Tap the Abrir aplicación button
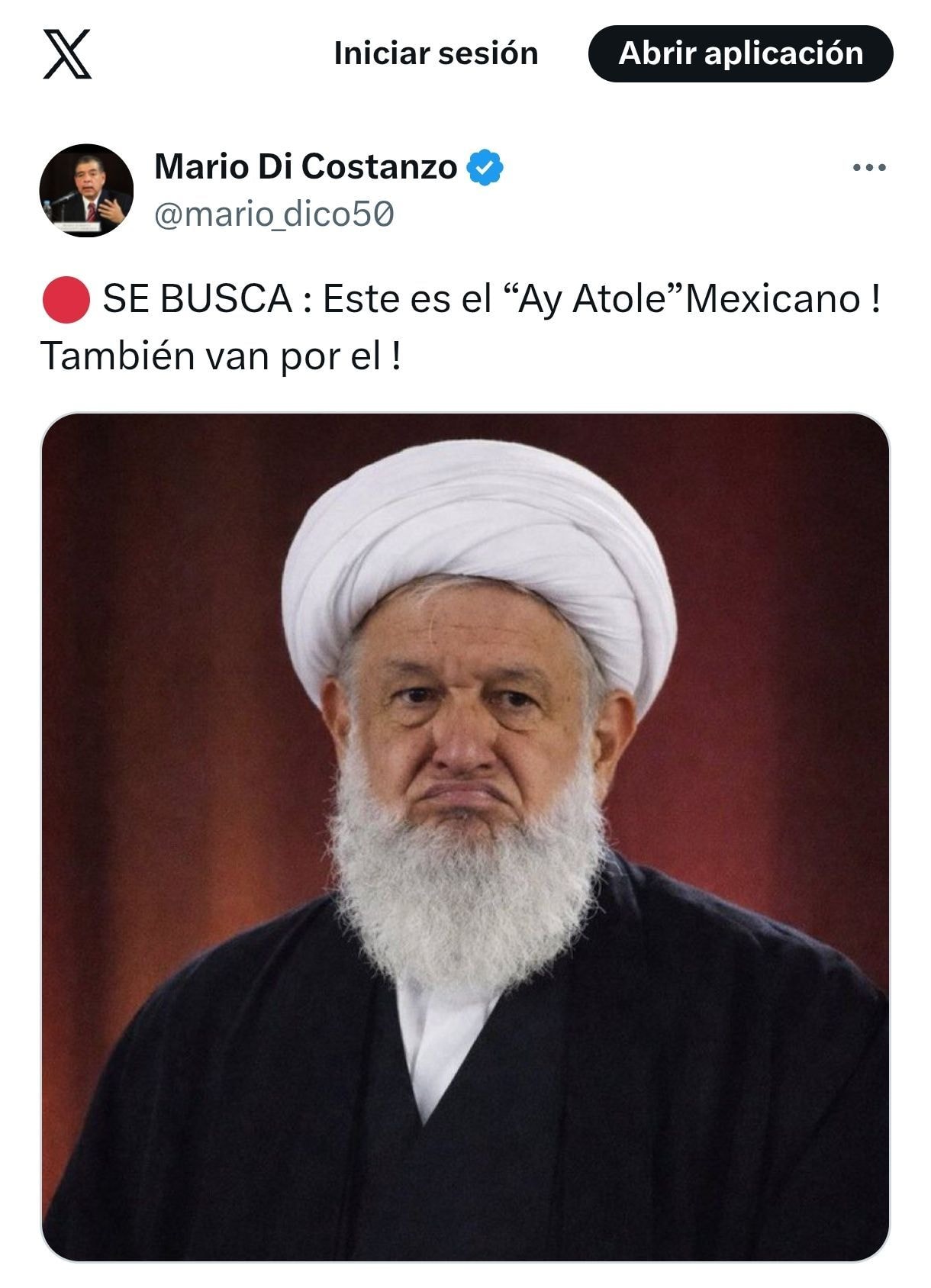Image resolution: width=931 pixels, height=1288 pixels. pos(740,53)
